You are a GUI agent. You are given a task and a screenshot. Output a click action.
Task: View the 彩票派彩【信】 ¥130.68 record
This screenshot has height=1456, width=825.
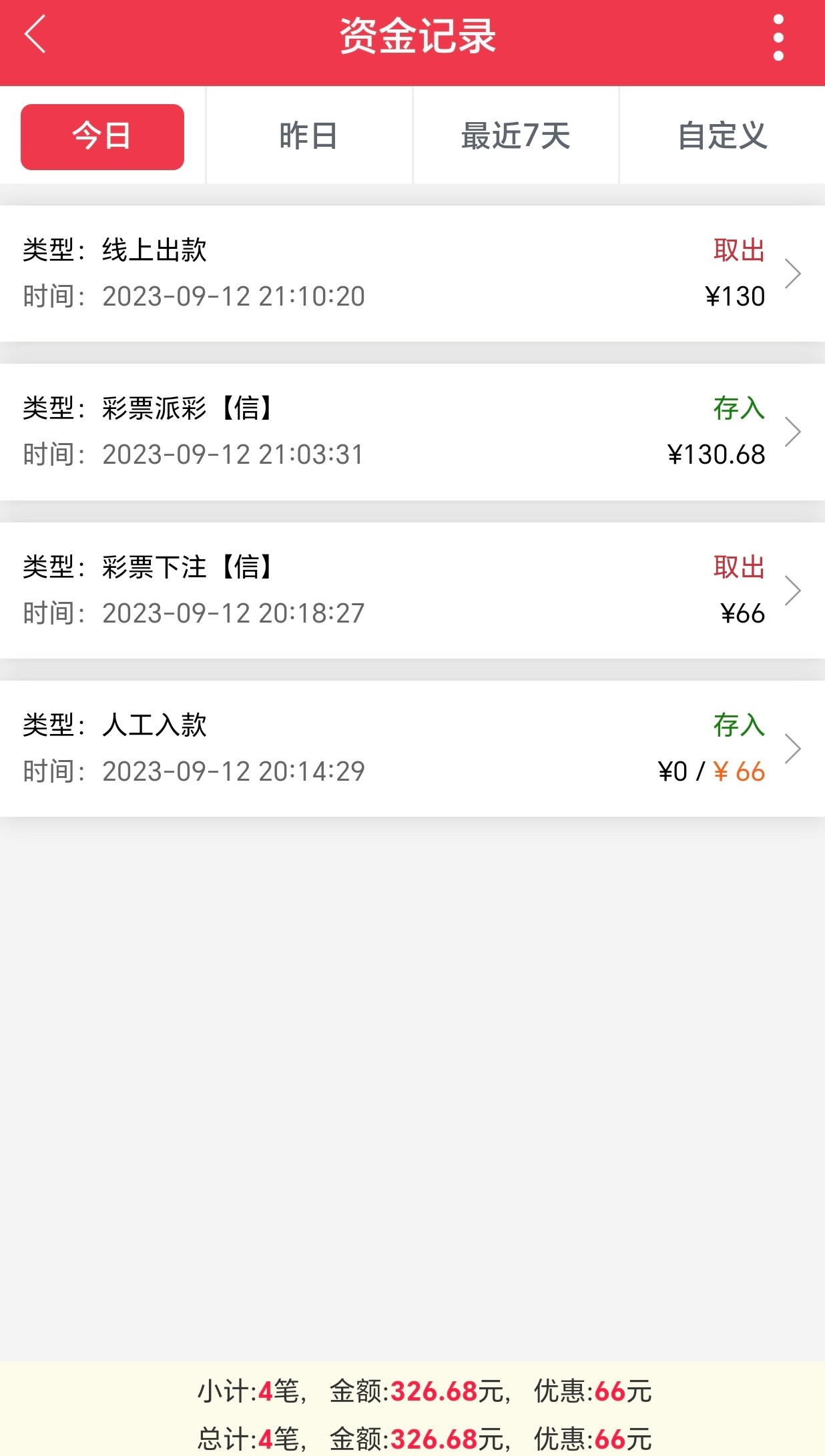[412, 432]
